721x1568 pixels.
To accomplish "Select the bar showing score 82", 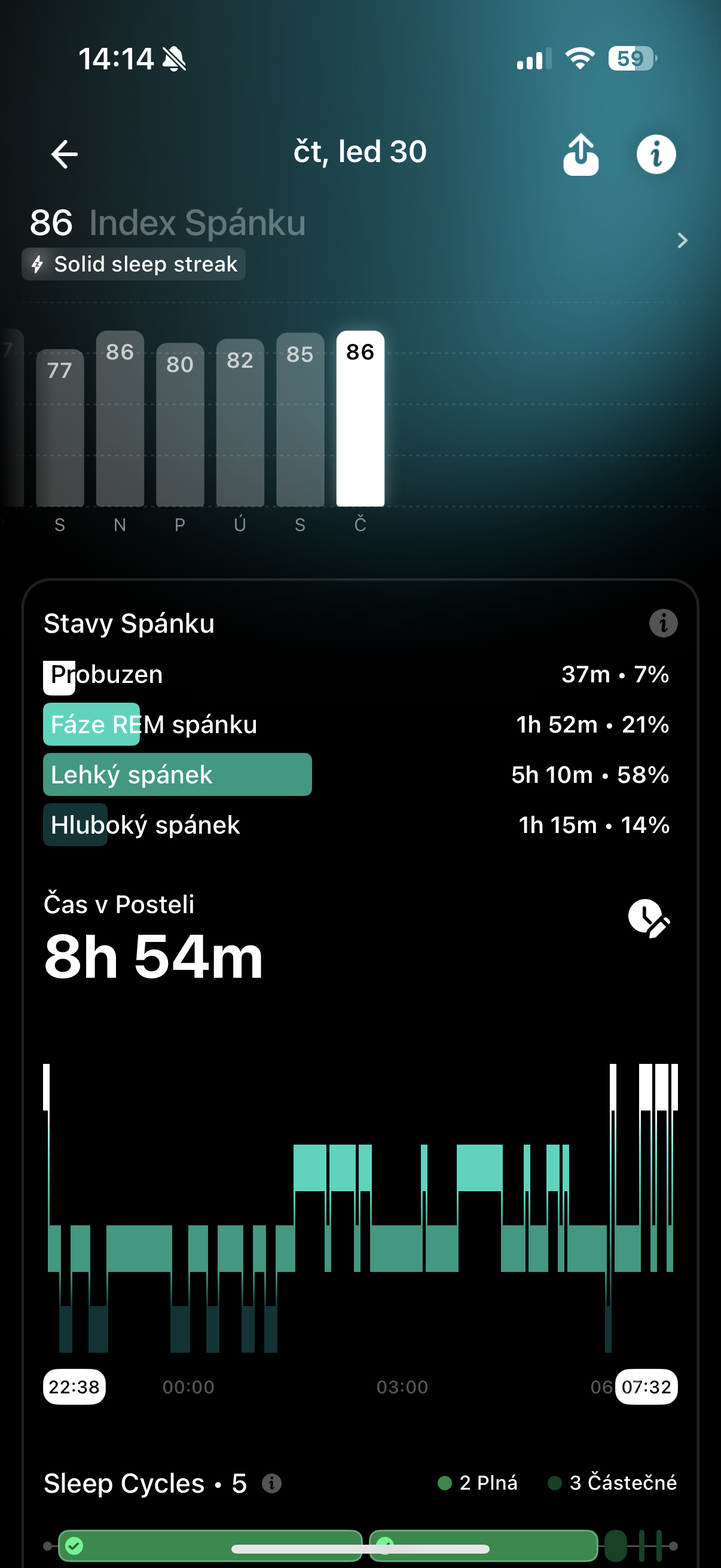I will click(240, 422).
